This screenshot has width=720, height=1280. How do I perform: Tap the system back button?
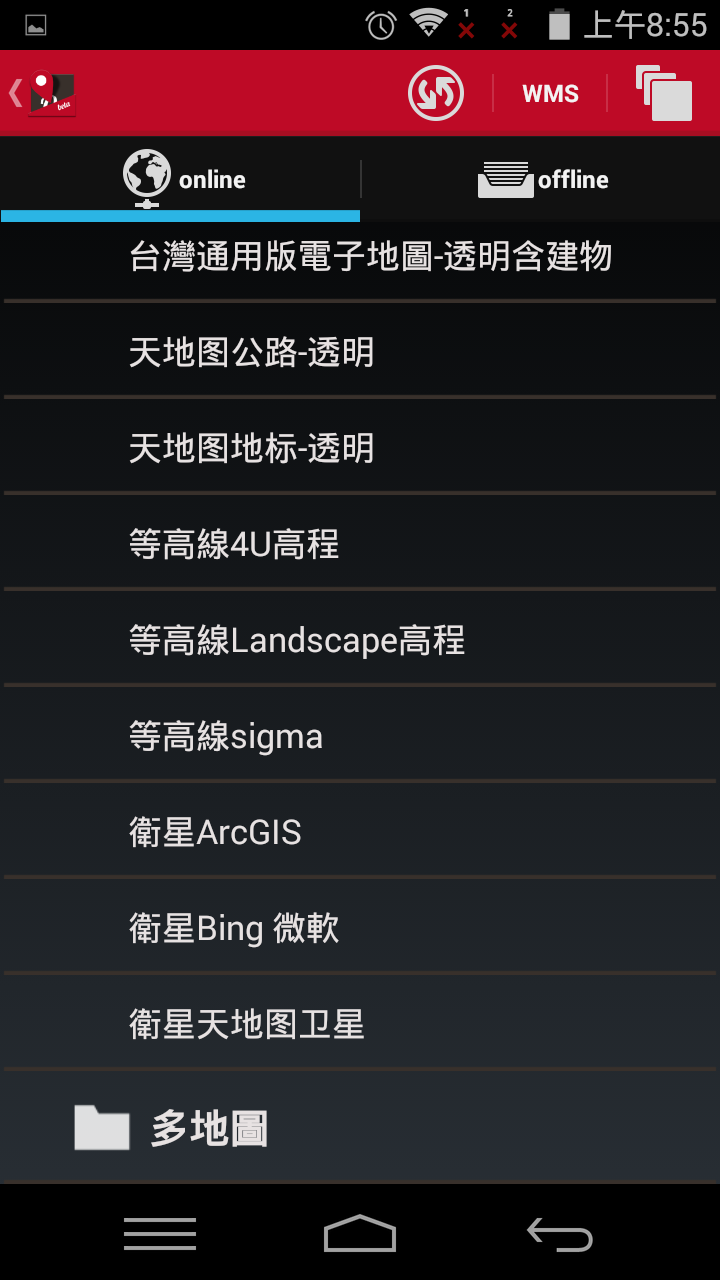[560, 1234]
